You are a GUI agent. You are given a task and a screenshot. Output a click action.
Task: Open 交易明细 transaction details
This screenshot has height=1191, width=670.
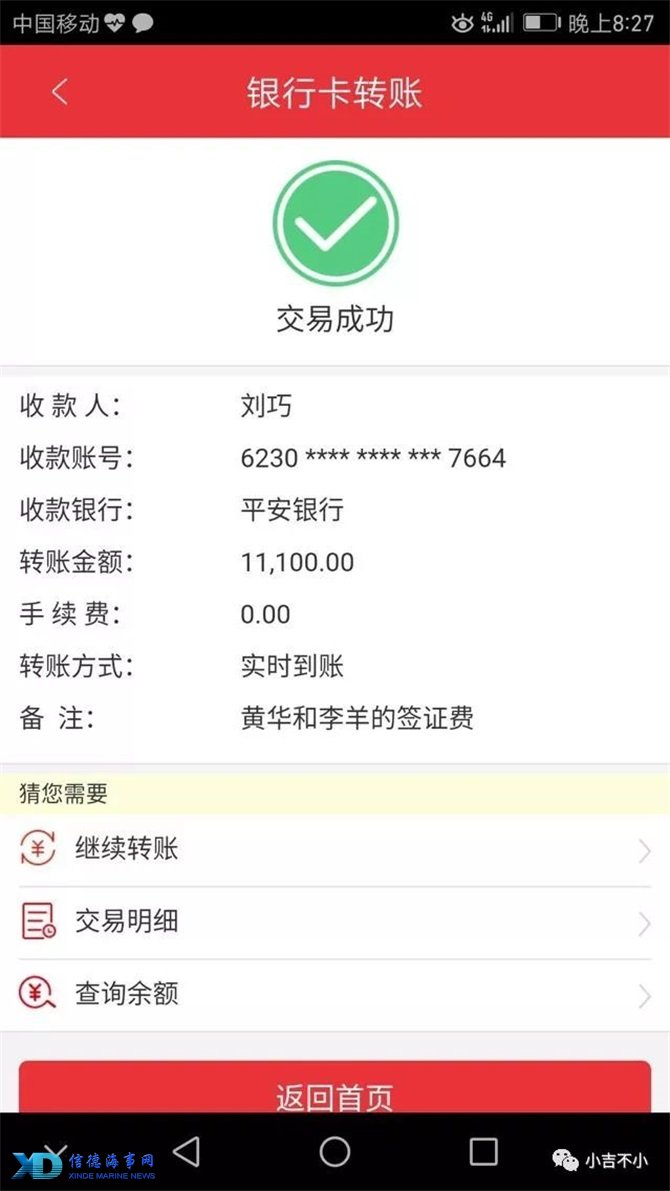335,922
